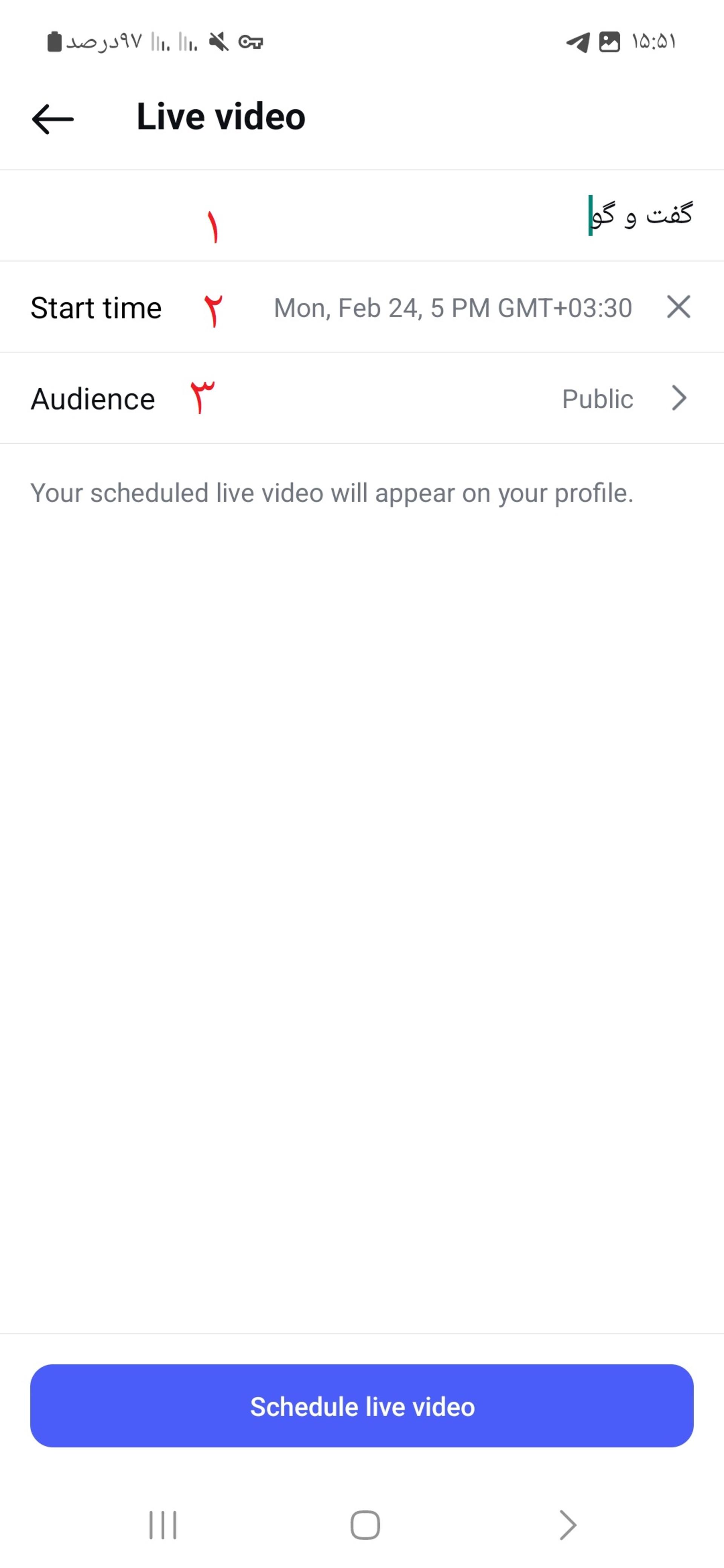Open the Audience setting
724x1568 pixels.
[x=362, y=398]
